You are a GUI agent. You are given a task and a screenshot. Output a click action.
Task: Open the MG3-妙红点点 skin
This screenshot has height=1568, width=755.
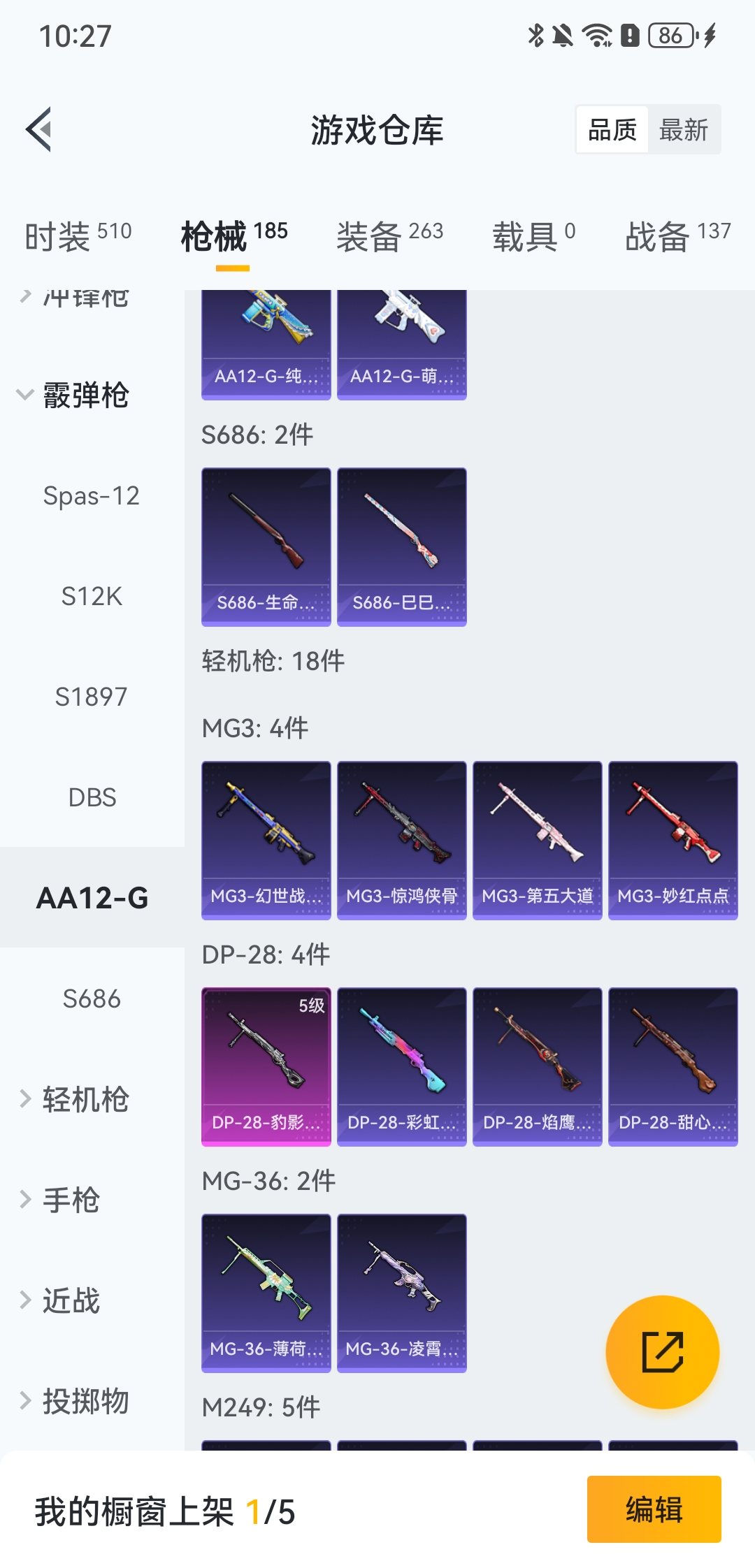[x=673, y=840]
